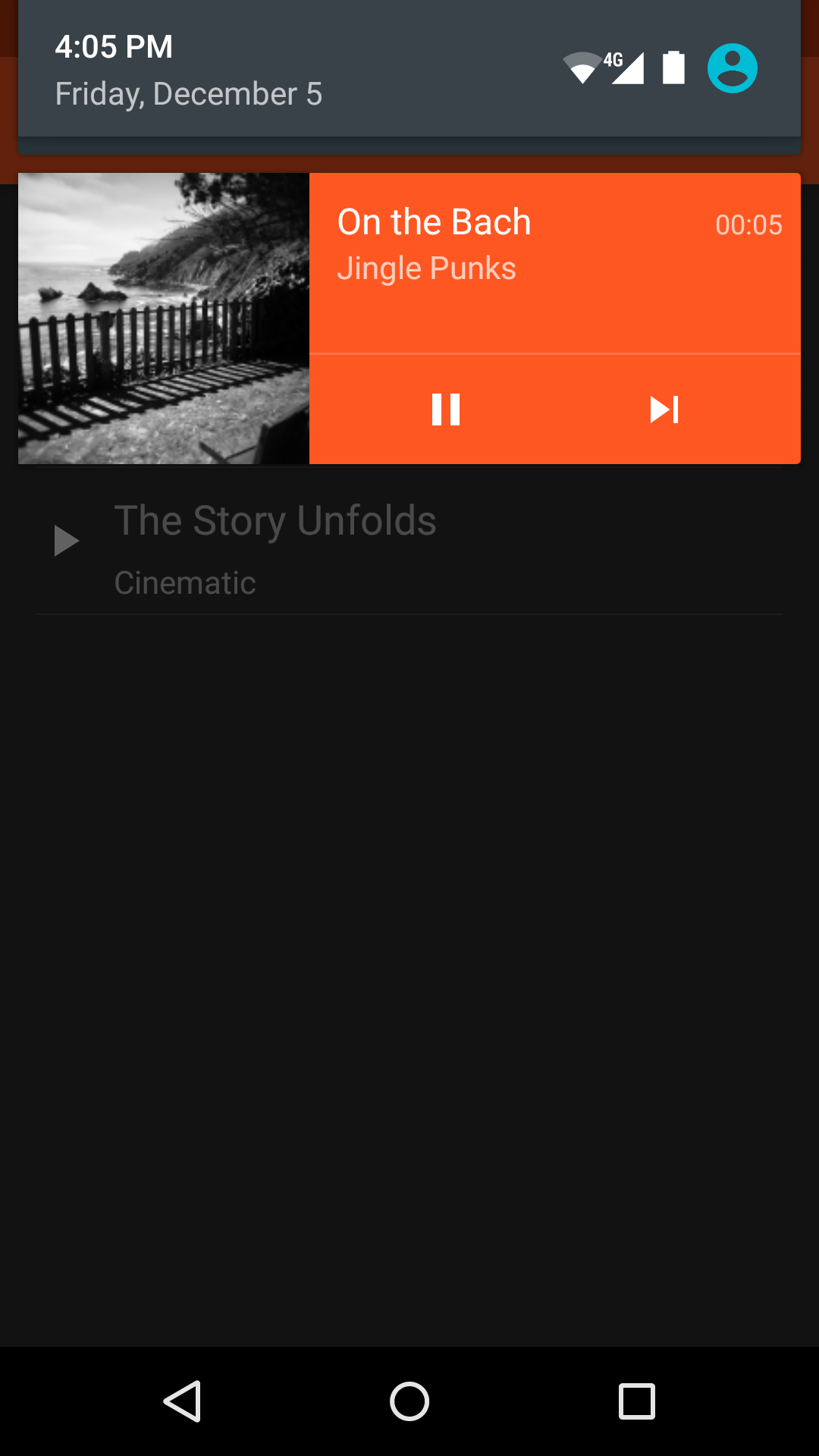Select the song title On the Bach
Screen dimensions: 819x1456
(433, 222)
